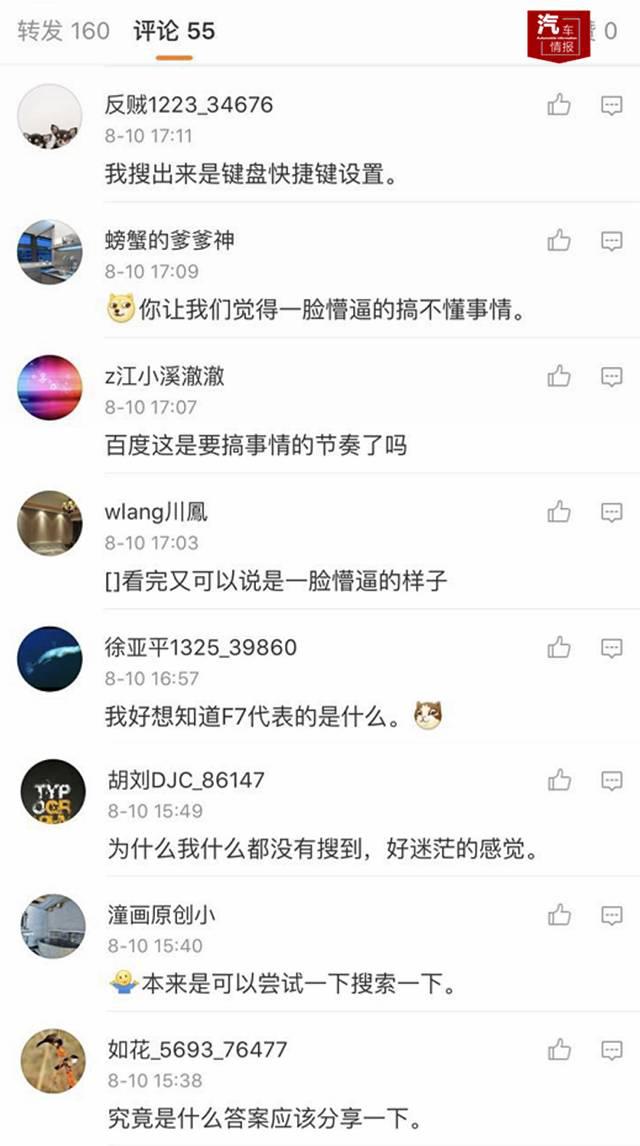Screen dimensions: 640x1146
Task: Like wlang川鳳's comment
Action: (559, 513)
